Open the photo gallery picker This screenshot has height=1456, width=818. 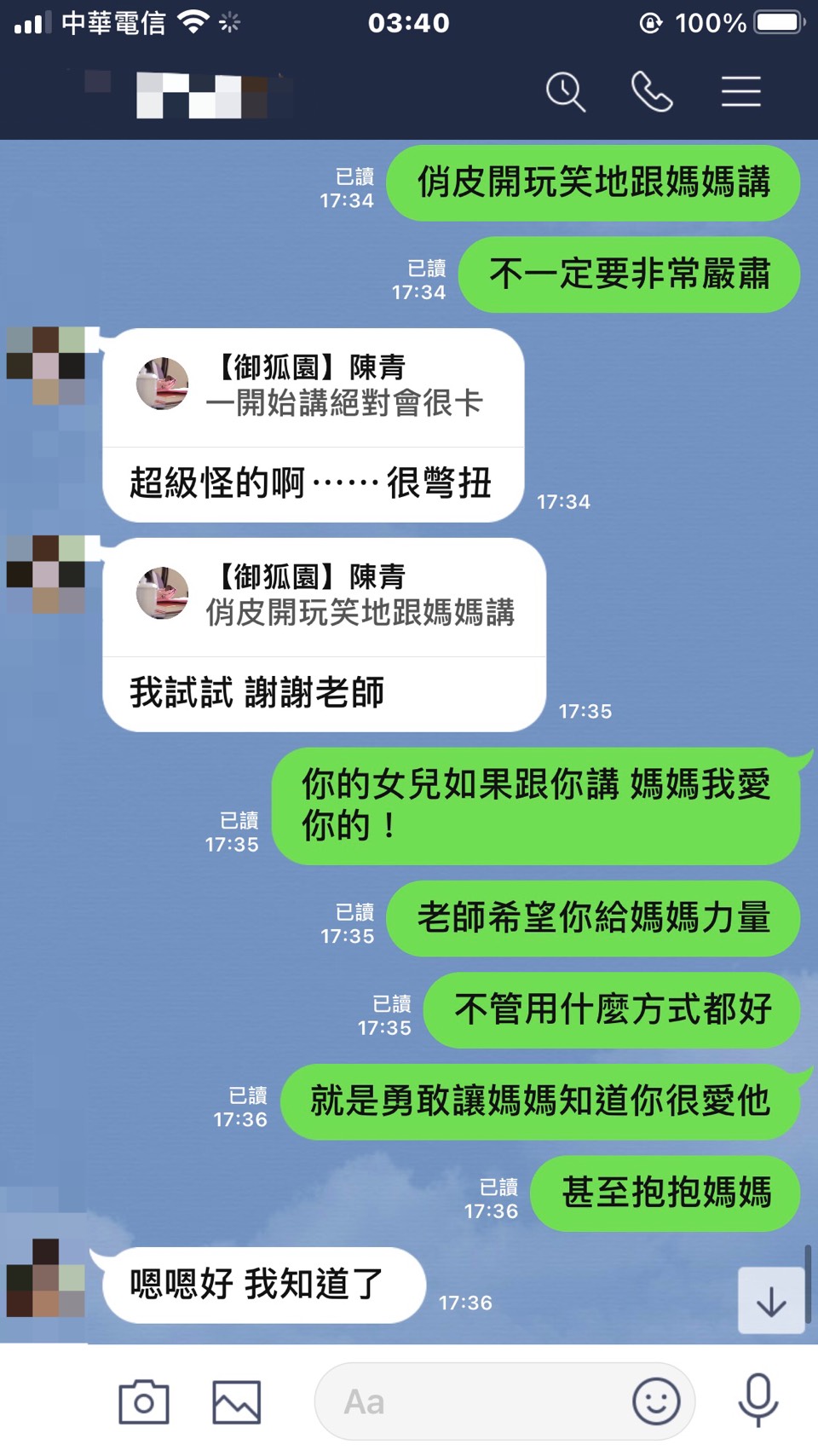(x=236, y=1401)
